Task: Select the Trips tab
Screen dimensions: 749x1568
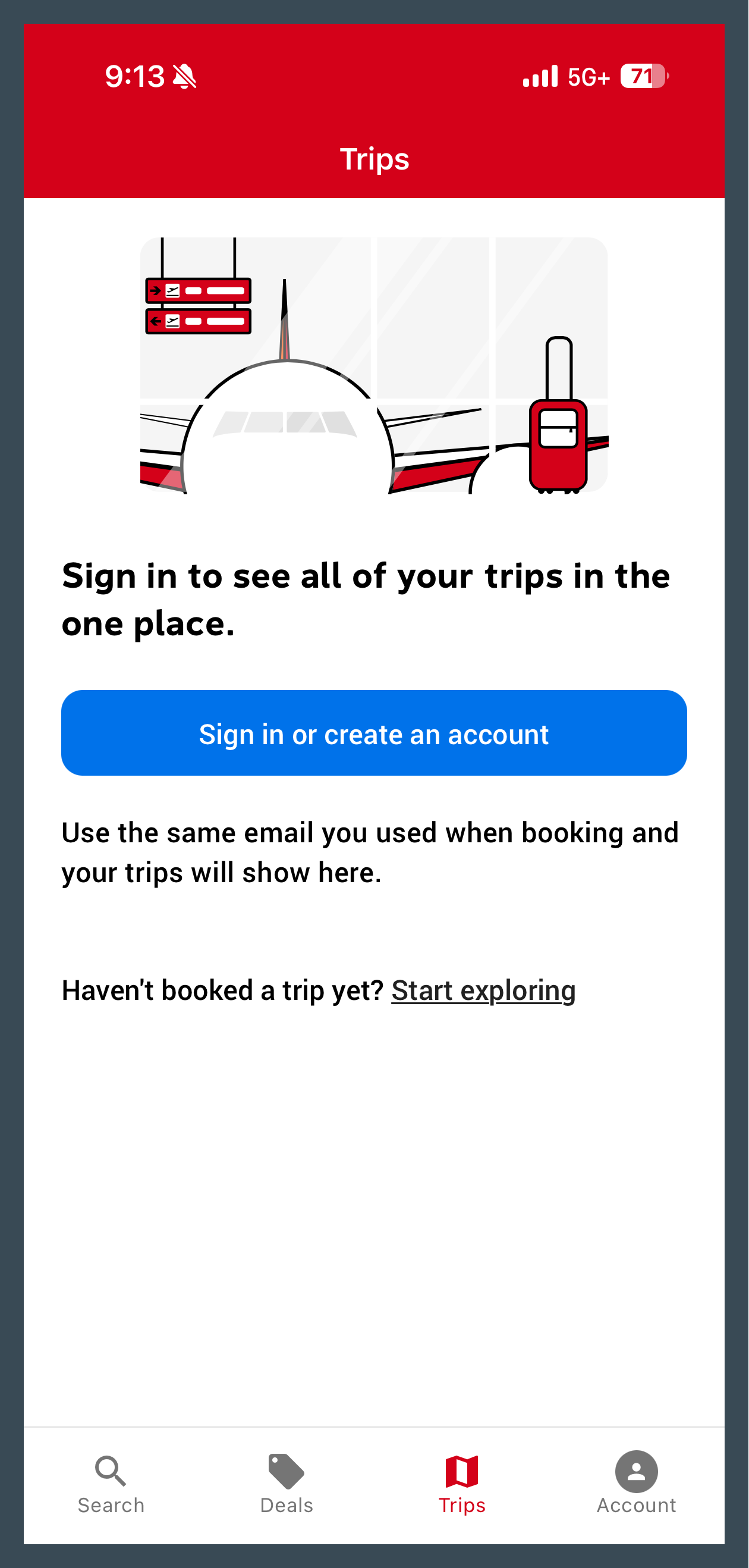Action: coord(462,1484)
